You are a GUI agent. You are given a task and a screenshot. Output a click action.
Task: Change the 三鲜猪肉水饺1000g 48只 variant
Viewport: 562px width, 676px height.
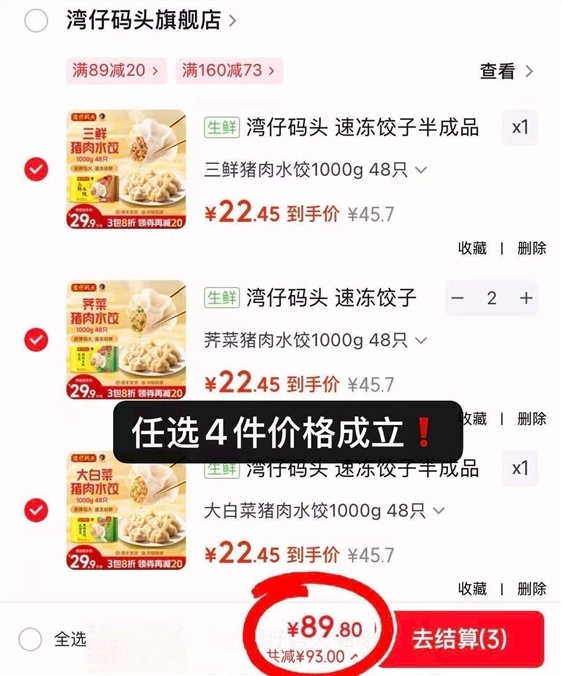pos(315,170)
